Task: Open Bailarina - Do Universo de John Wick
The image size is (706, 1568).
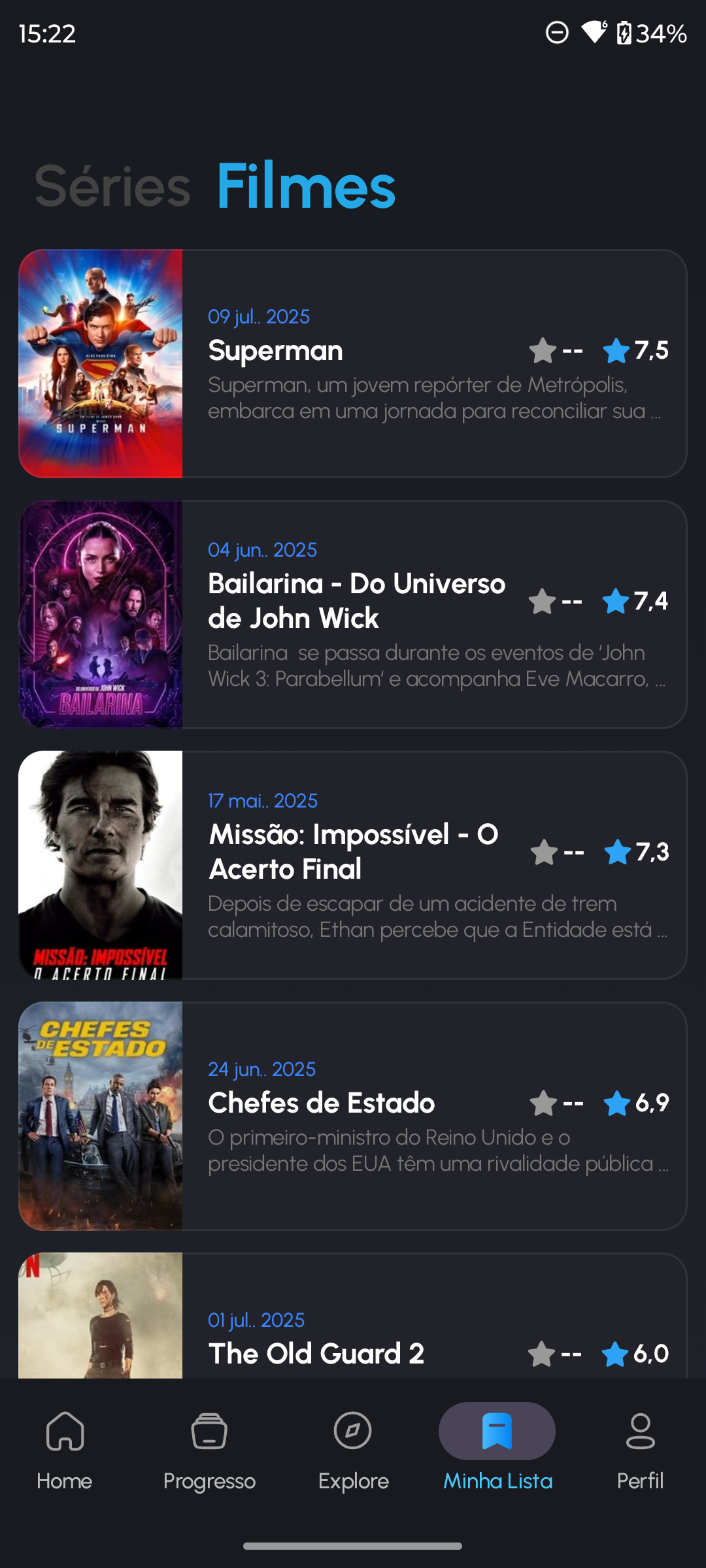Action: point(353,614)
